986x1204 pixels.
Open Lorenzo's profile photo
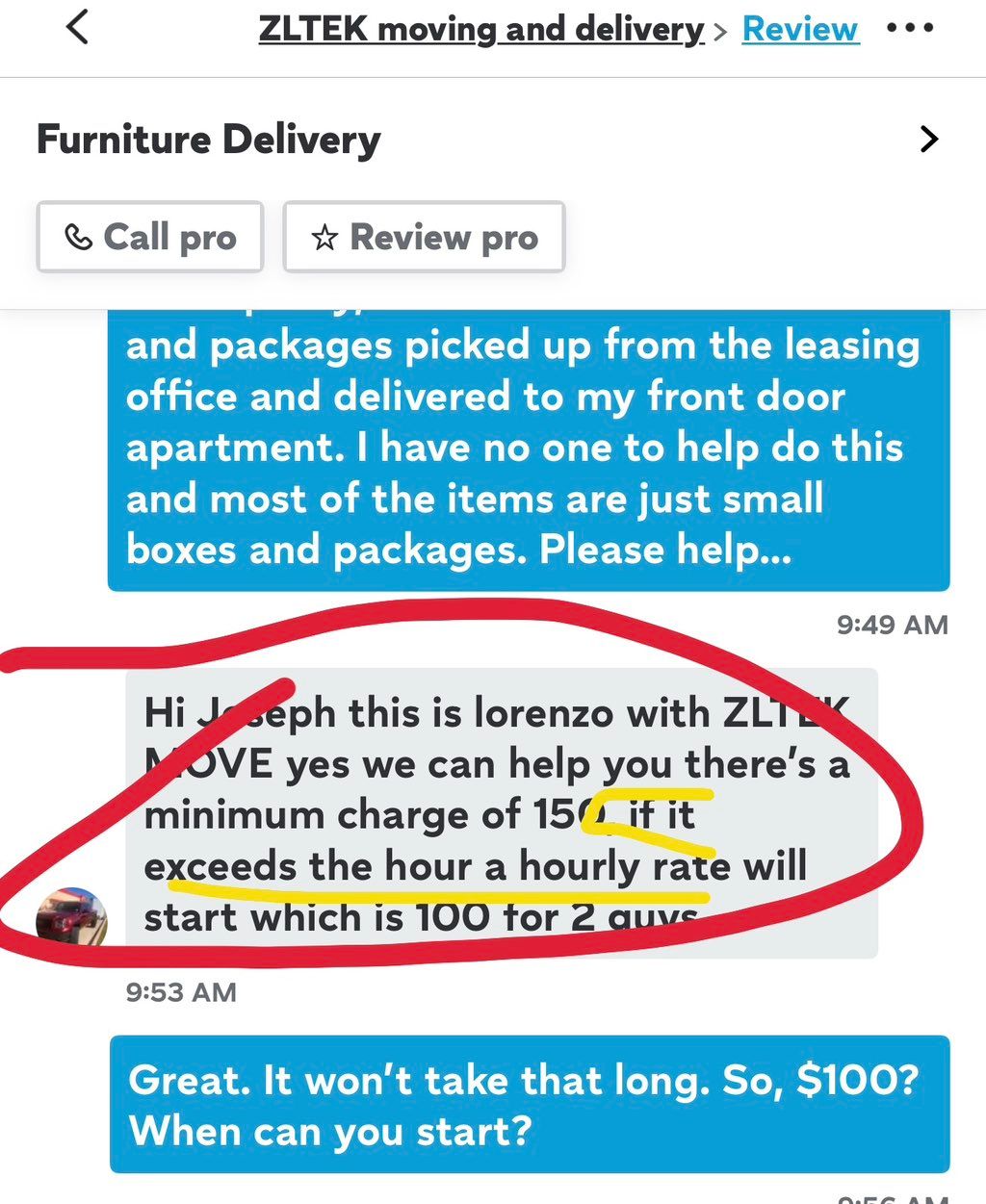[71, 917]
